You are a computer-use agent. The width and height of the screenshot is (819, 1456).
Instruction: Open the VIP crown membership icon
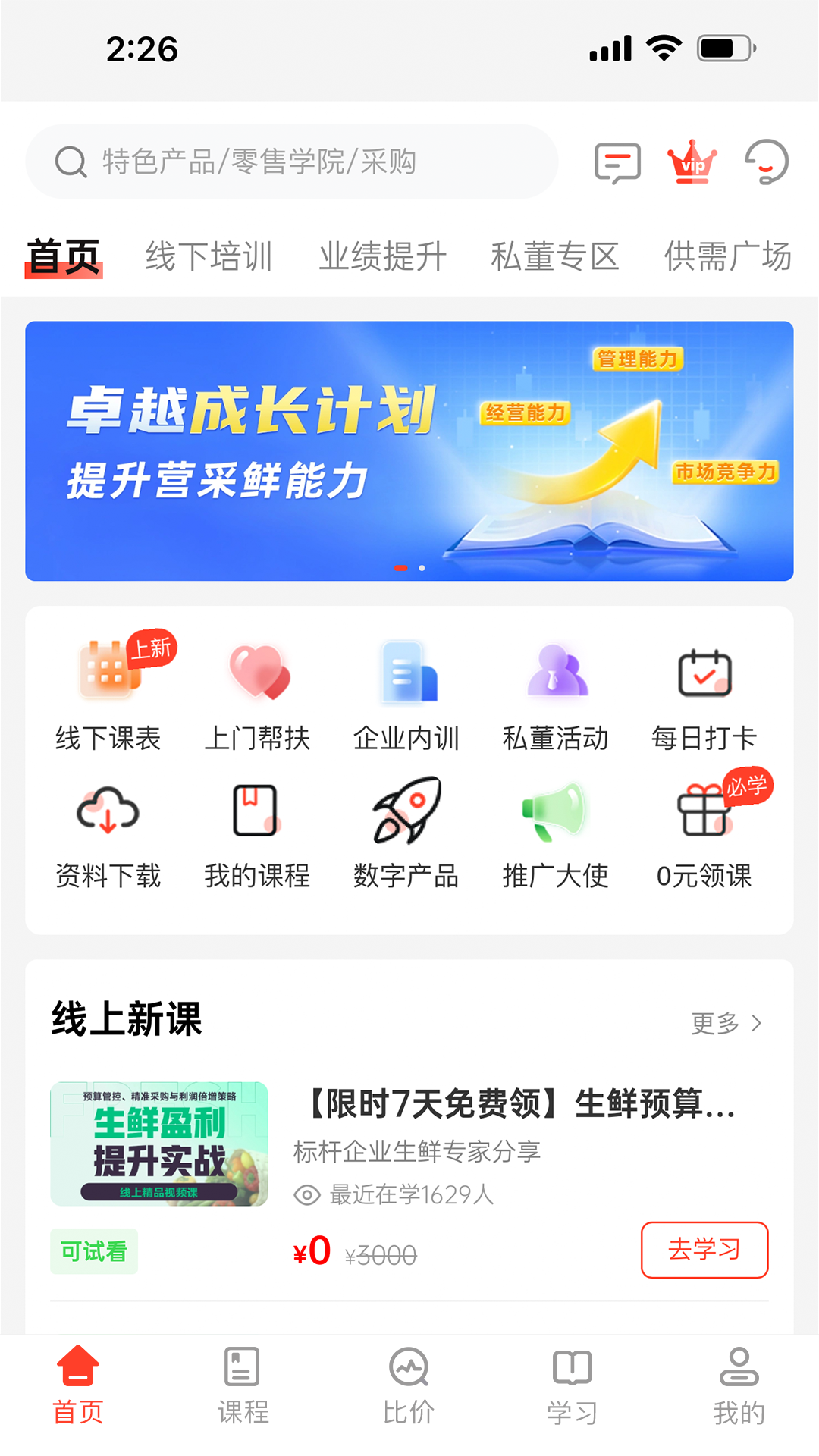691,162
